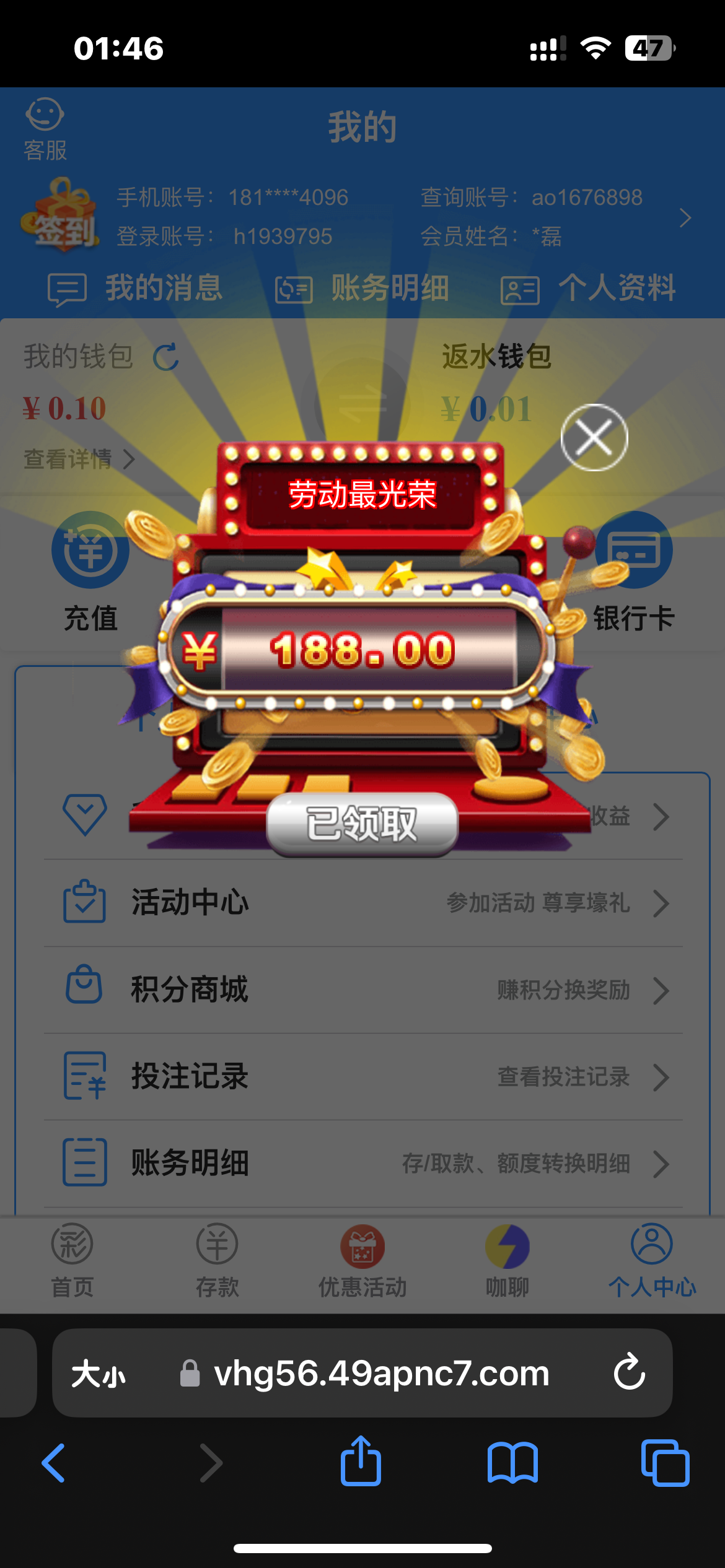725x1568 pixels.
Task: Reload the page in Safari
Action: click(x=629, y=1372)
